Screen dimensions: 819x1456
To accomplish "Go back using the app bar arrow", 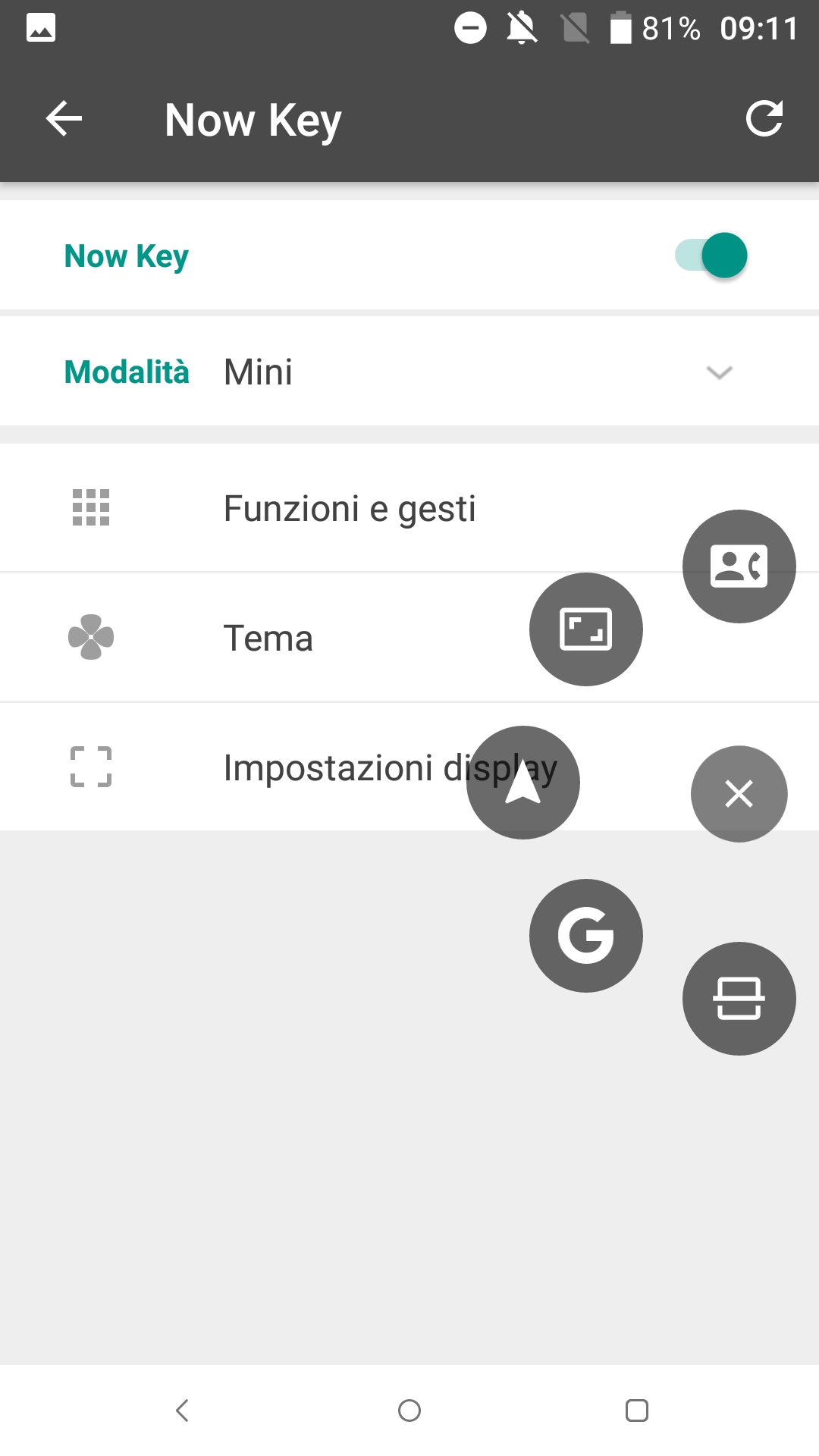I will [64, 119].
